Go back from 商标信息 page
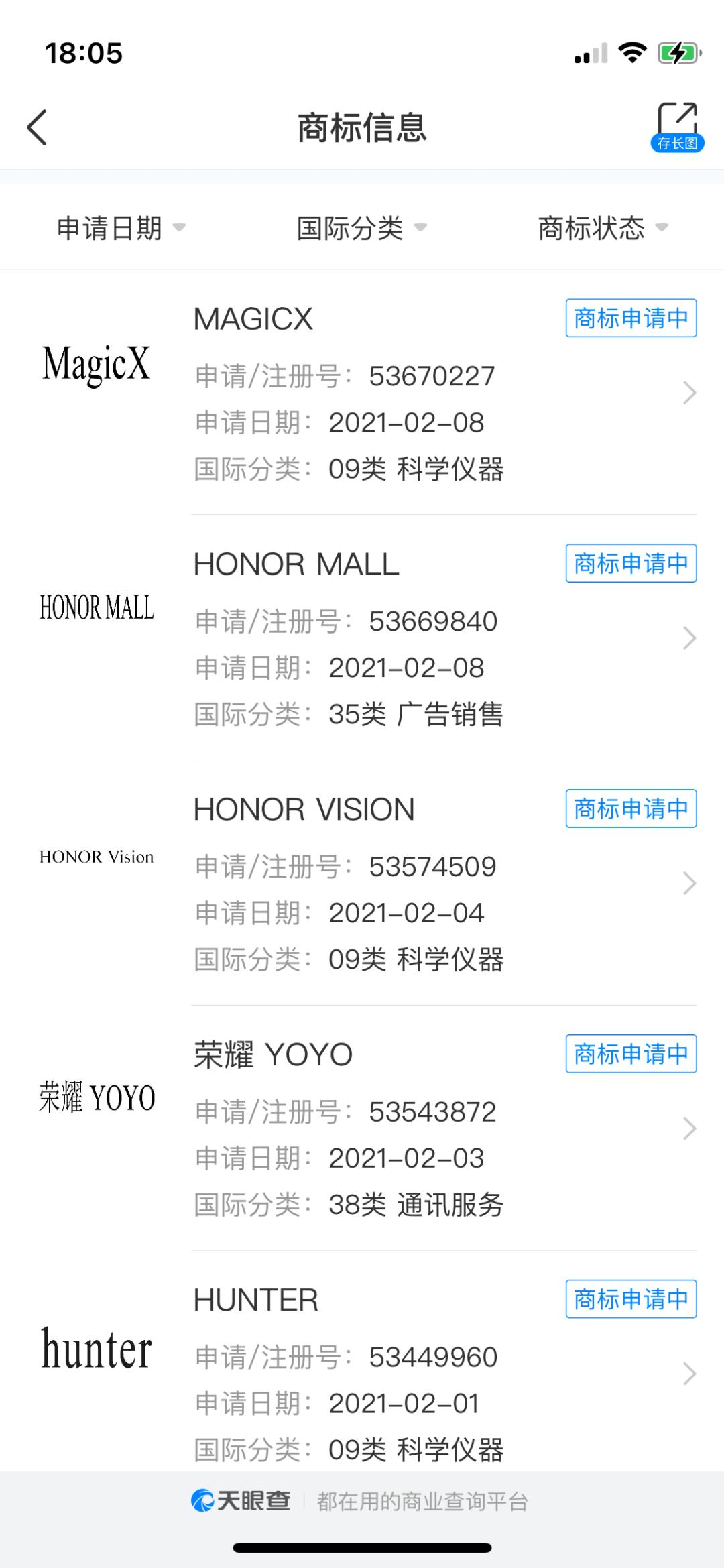The image size is (724, 1568). pyautogui.click(x=38, y=127)
